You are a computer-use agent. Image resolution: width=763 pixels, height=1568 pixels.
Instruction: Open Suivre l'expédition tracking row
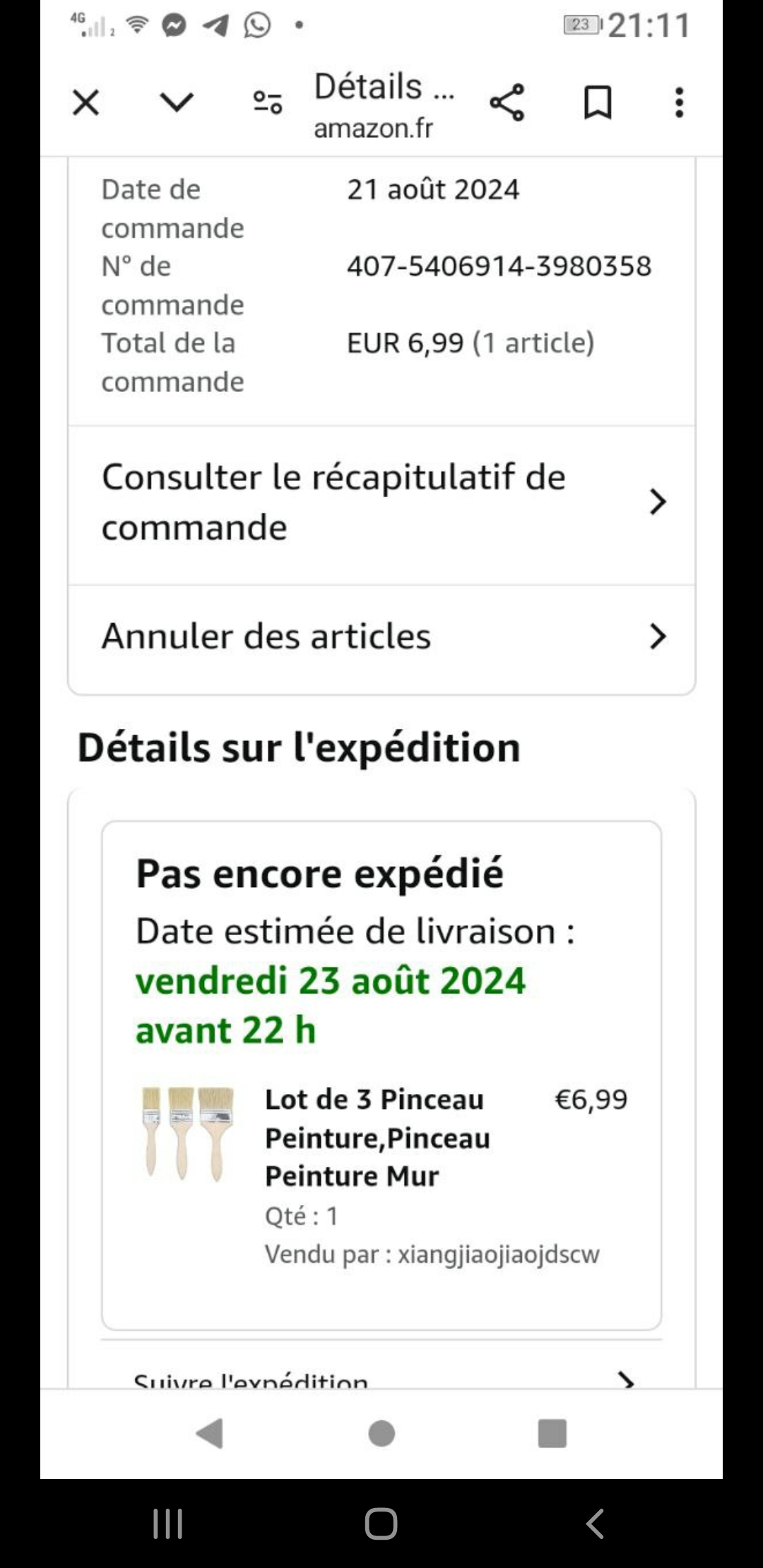pyautogui.click(x=381, y=1377)
